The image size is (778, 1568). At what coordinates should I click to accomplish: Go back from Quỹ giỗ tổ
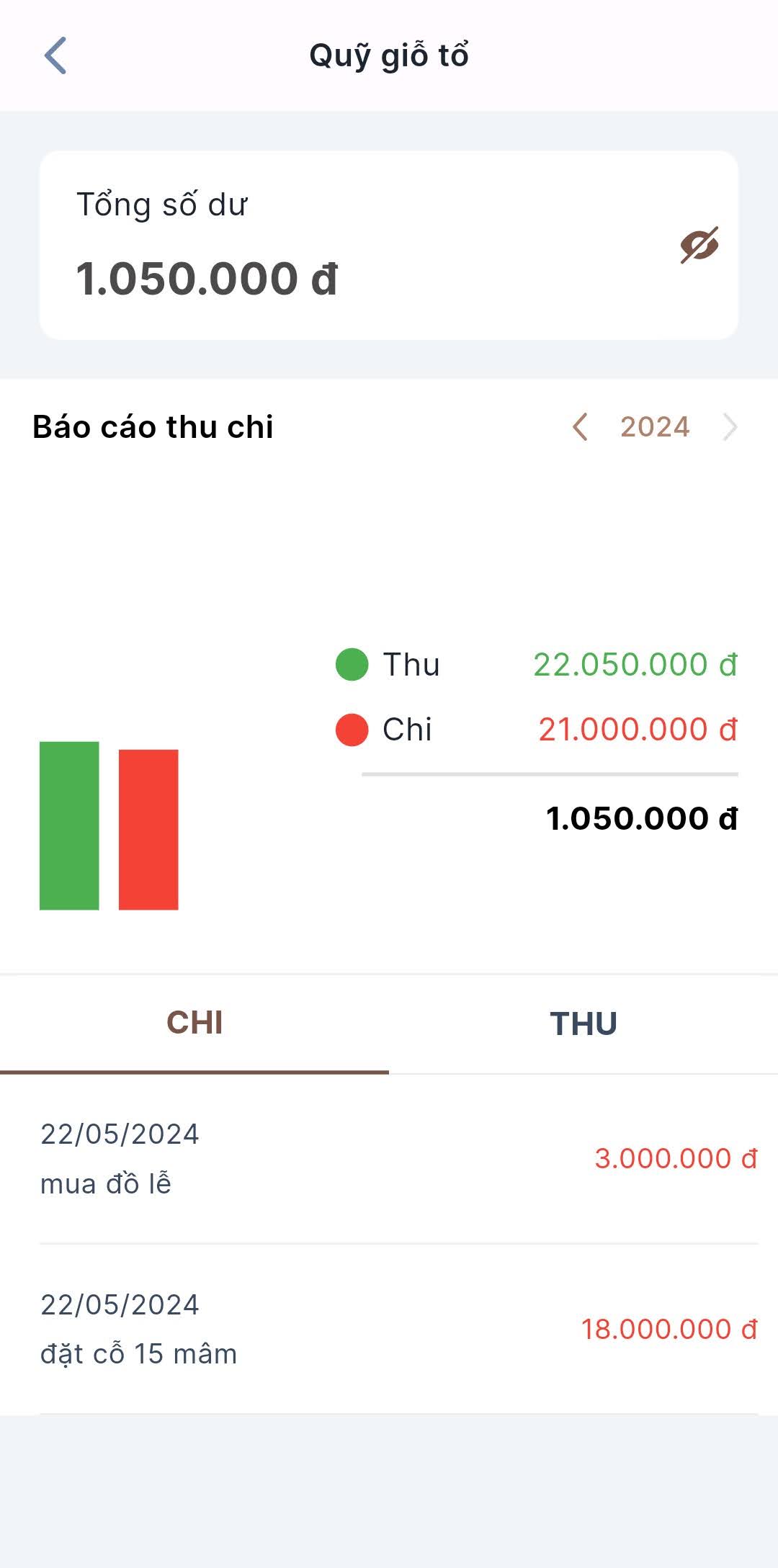coord(55,55)
